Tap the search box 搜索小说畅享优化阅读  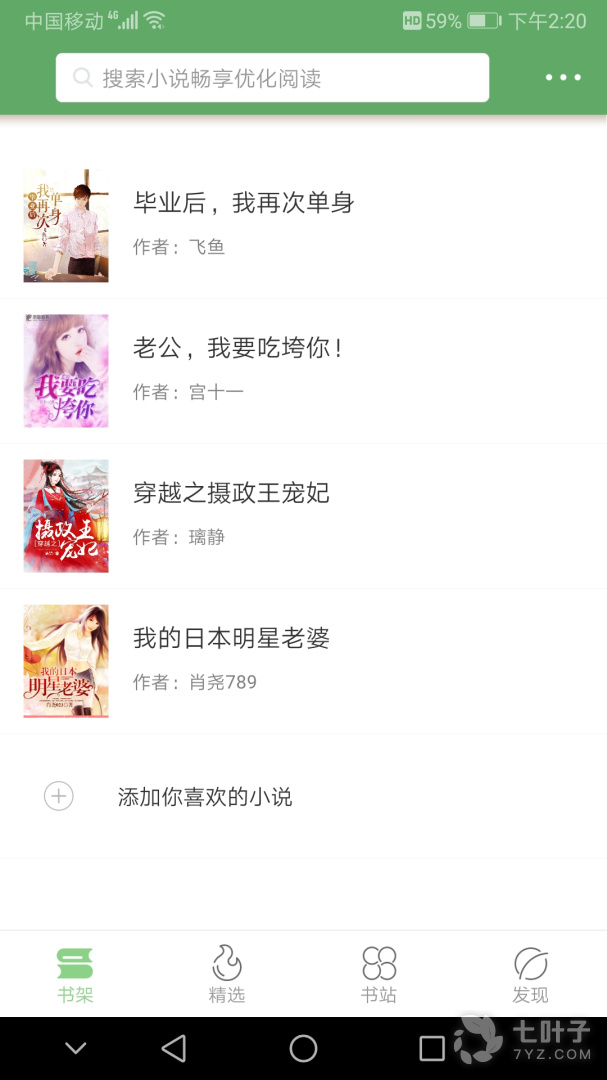click(x=272, y=78)
